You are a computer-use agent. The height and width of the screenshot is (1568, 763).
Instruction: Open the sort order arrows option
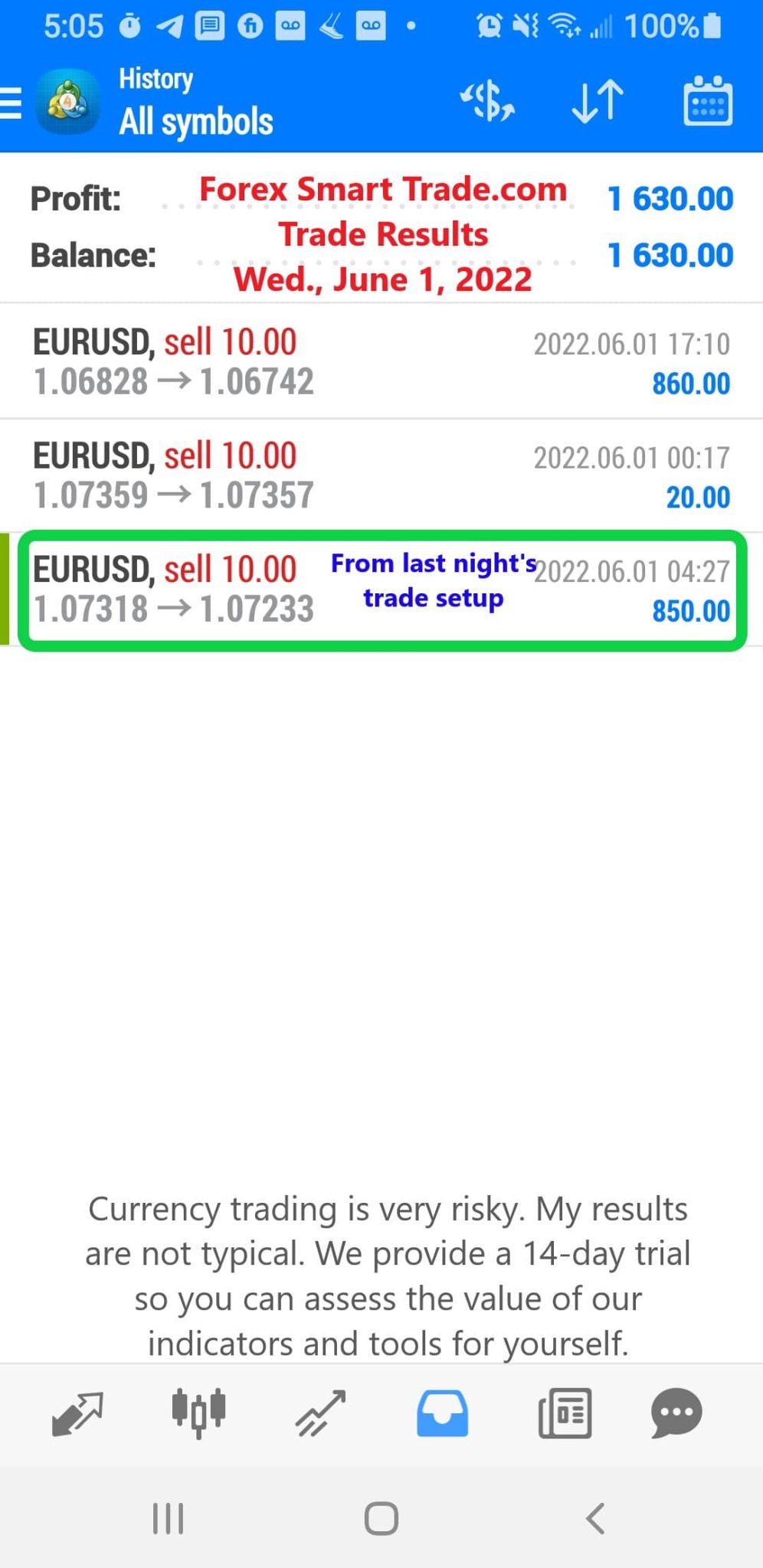(x=598, y=101)
